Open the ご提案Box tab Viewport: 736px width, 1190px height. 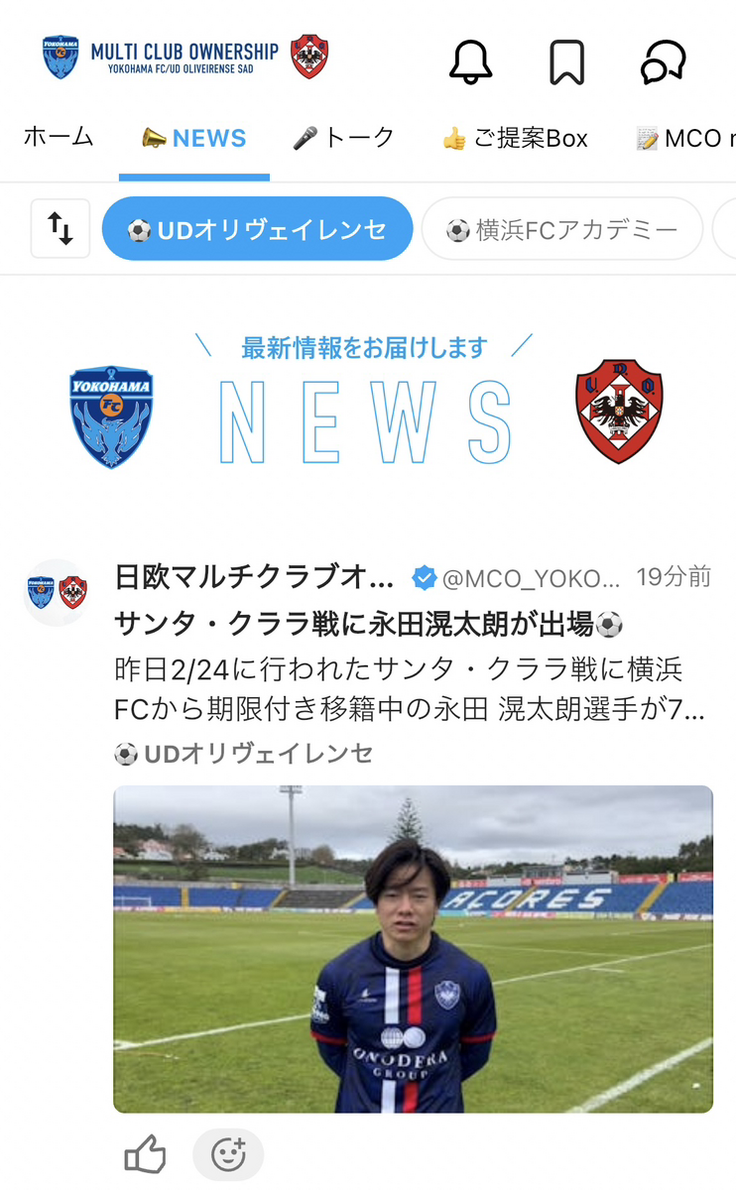(515, 138)
